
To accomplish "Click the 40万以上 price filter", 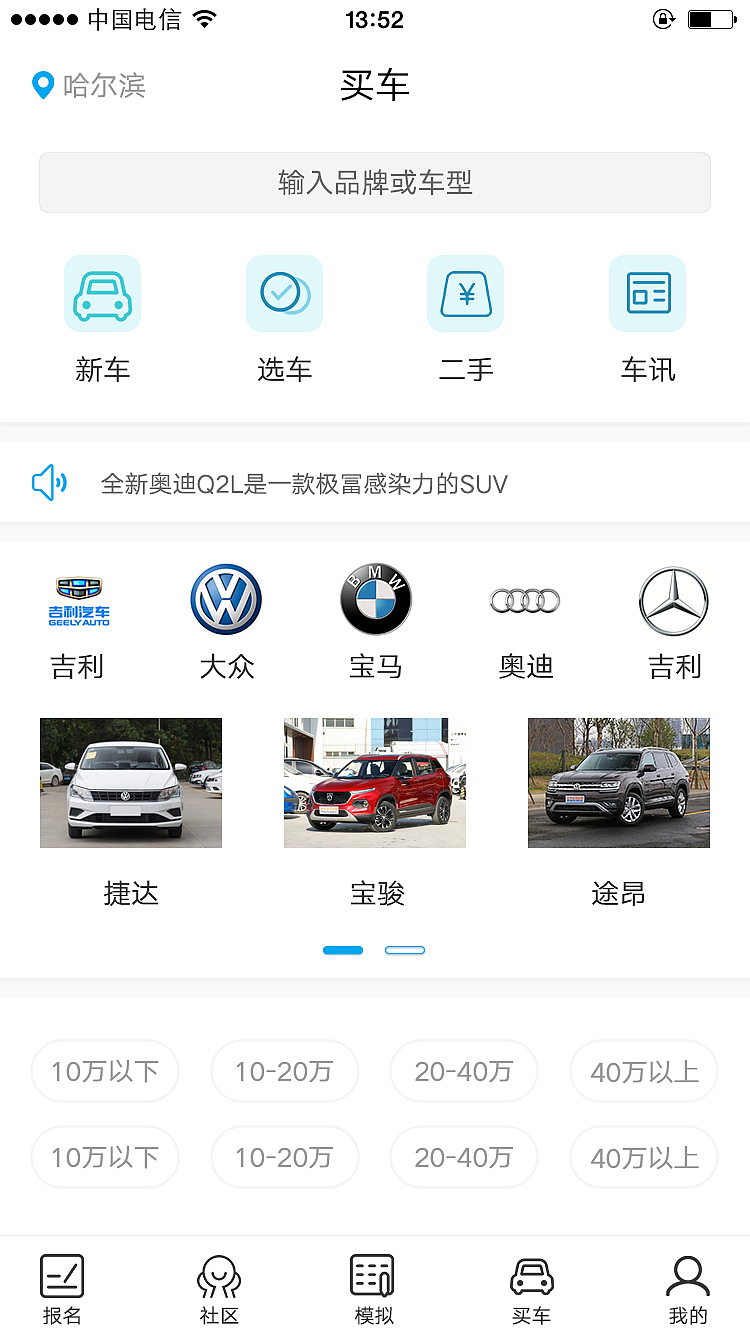I will [643, 1070].
